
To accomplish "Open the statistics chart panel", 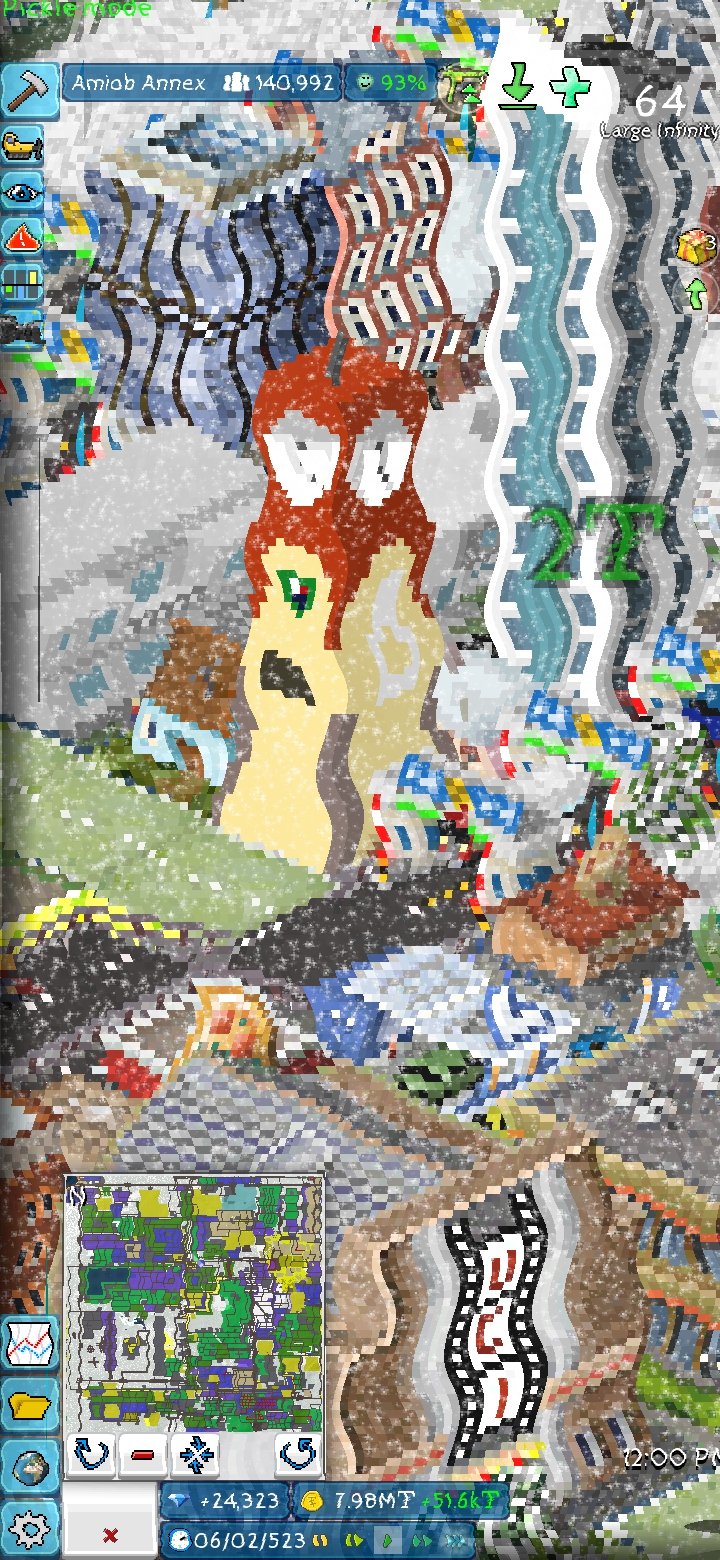I will coord(29,1344).
